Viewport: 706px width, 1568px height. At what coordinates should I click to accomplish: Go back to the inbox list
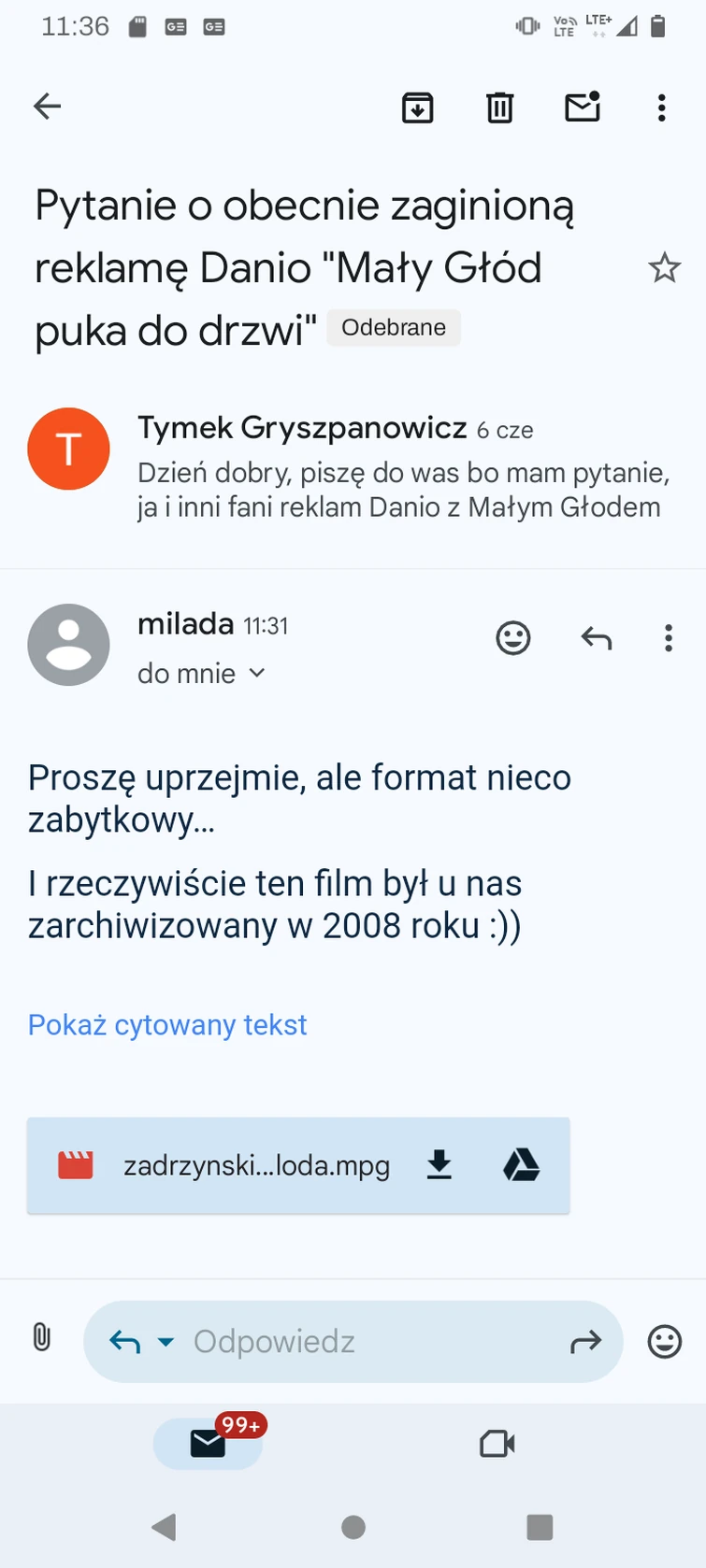click(x=47, y=107)
